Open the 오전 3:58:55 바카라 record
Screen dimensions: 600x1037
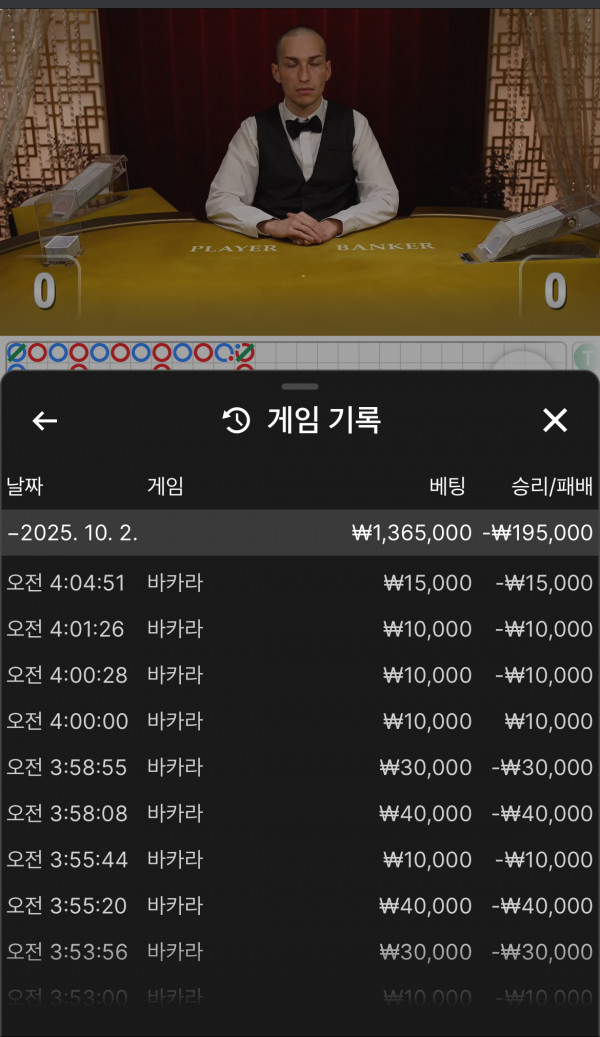[x=299, y=767]
